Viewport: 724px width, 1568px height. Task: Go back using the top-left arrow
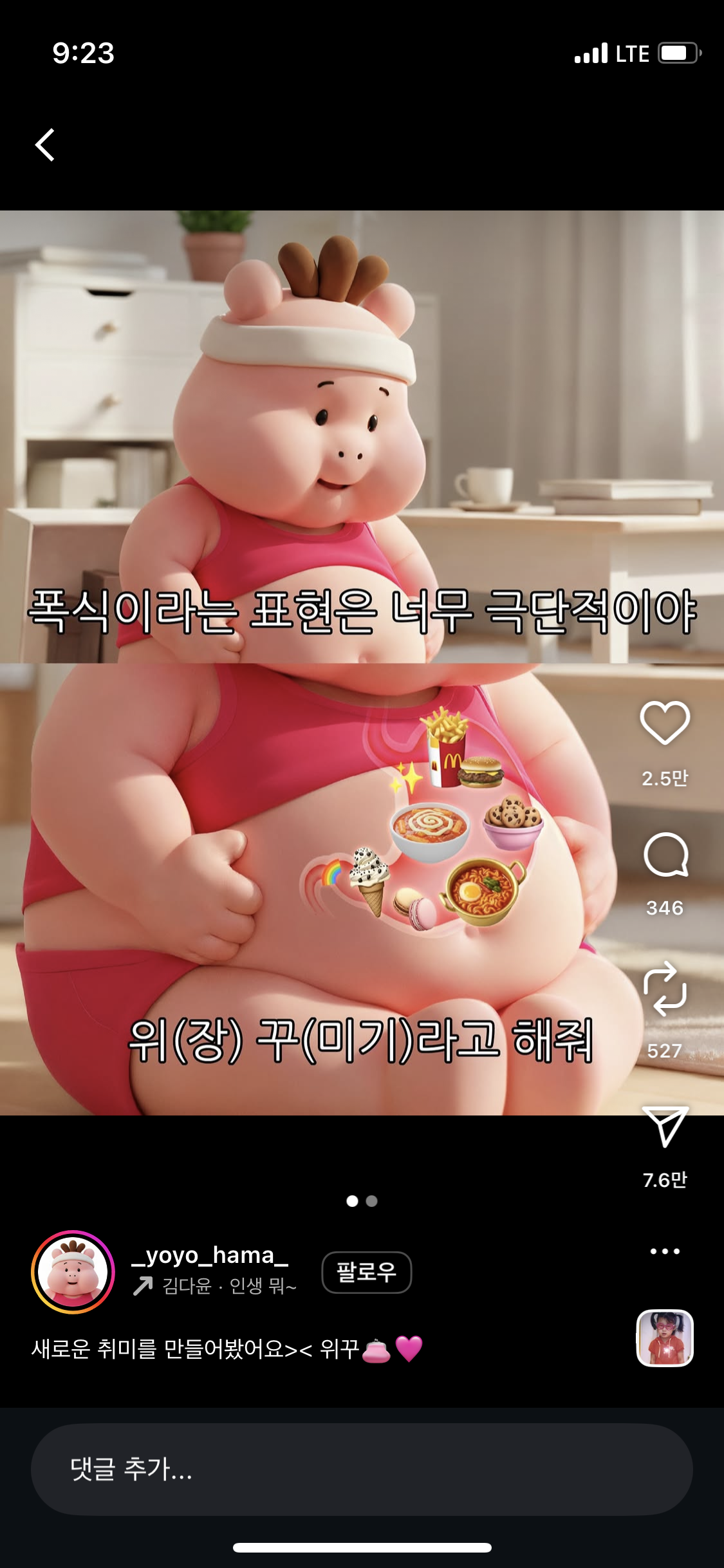click(45, 145)
